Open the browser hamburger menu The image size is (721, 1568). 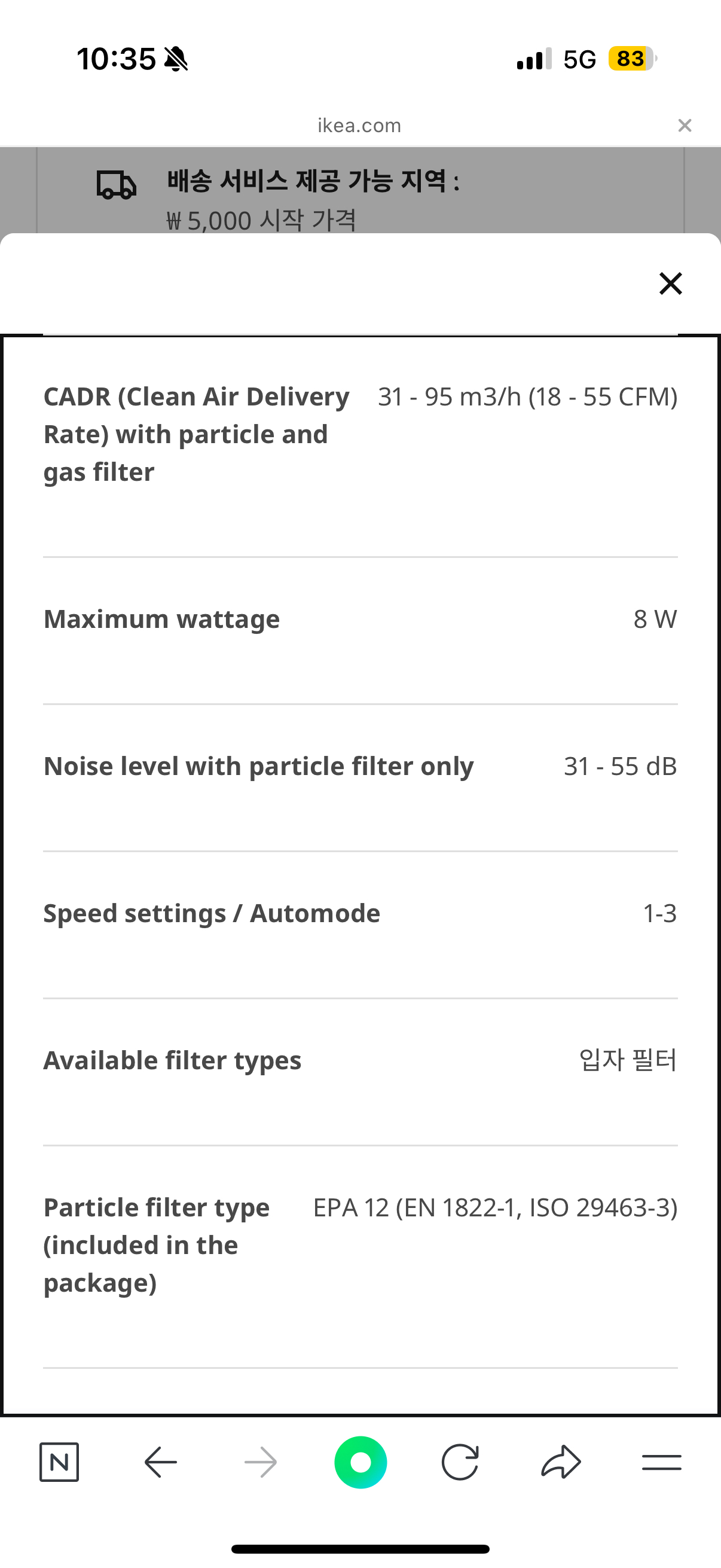(x=661, y=1462)
